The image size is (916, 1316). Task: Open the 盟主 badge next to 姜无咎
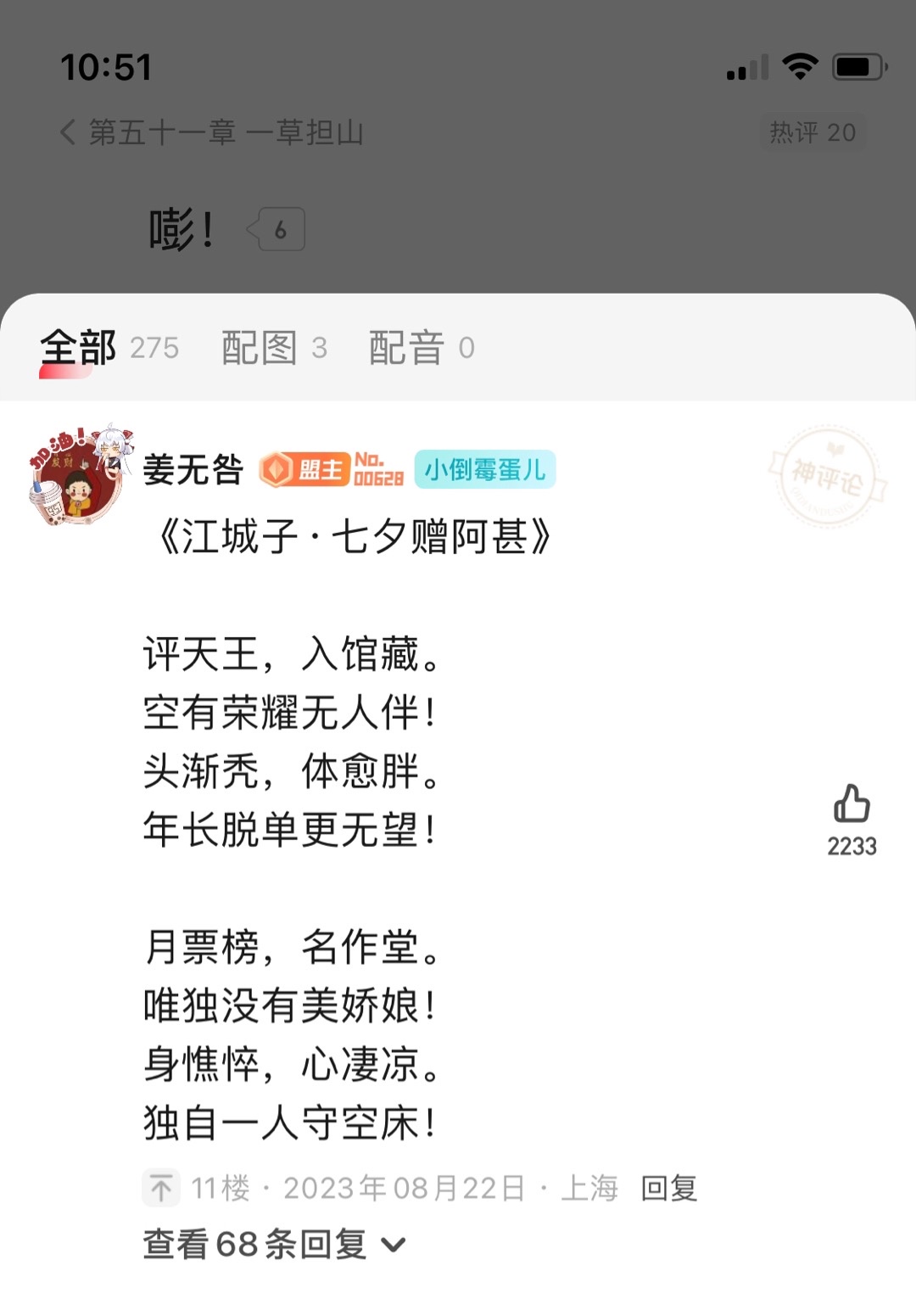coord(305,469)
